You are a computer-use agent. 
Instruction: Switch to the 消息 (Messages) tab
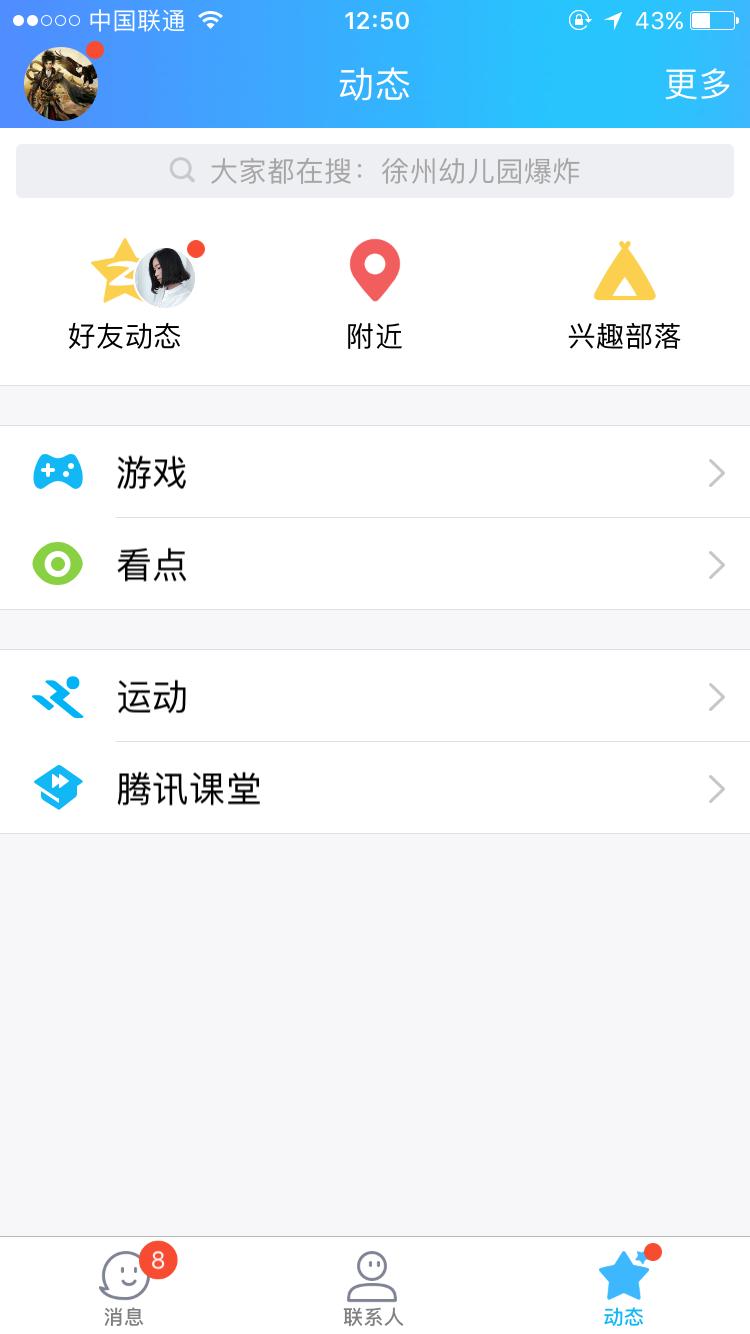pyautogui.click(x=125, y=1285)
